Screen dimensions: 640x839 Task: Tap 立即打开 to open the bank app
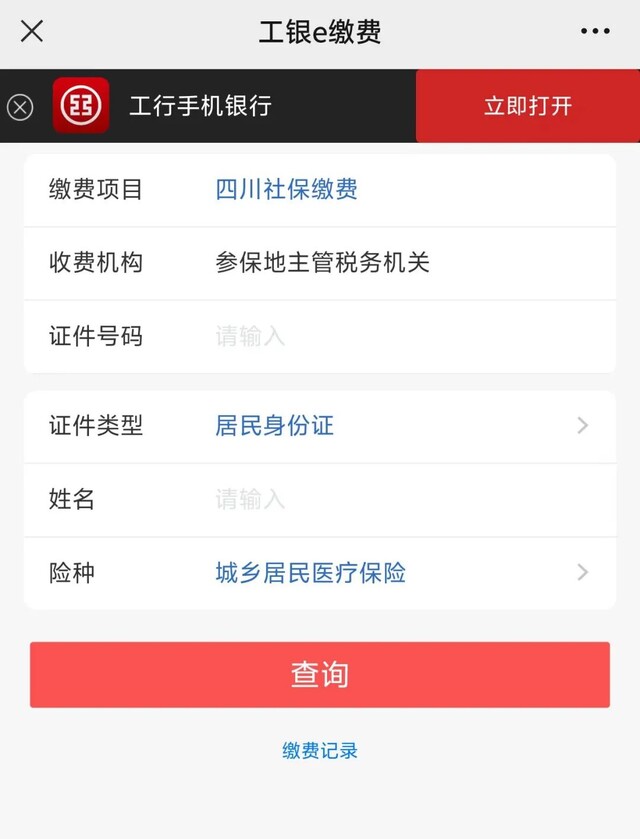[527, 106]
